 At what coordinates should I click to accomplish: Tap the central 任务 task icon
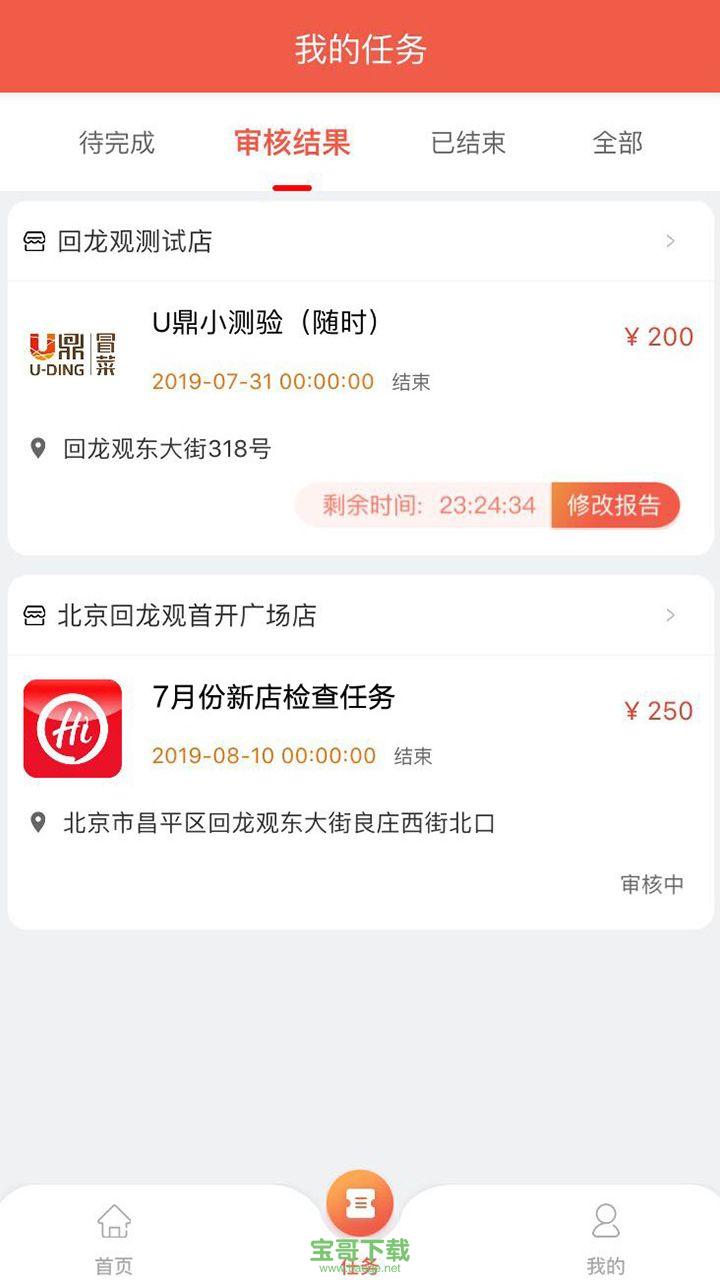pos(360,1203)
